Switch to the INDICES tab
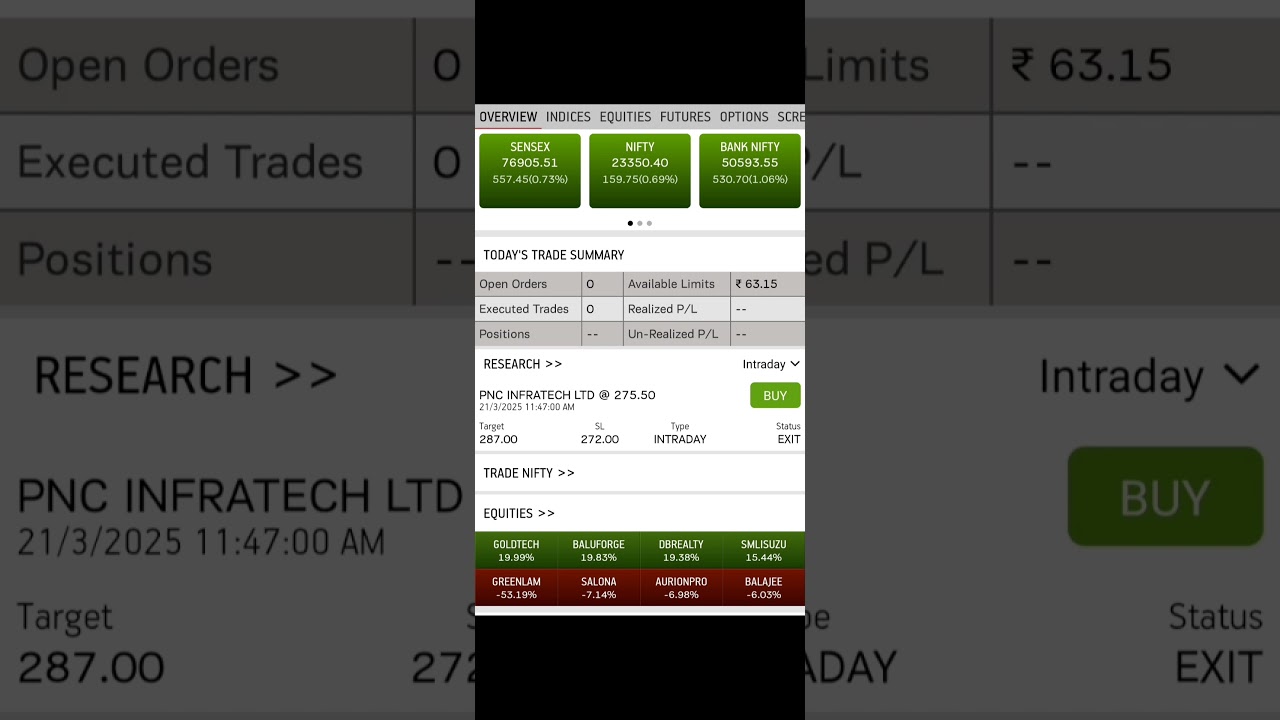 pyautogui.click(x=568, y=117)
